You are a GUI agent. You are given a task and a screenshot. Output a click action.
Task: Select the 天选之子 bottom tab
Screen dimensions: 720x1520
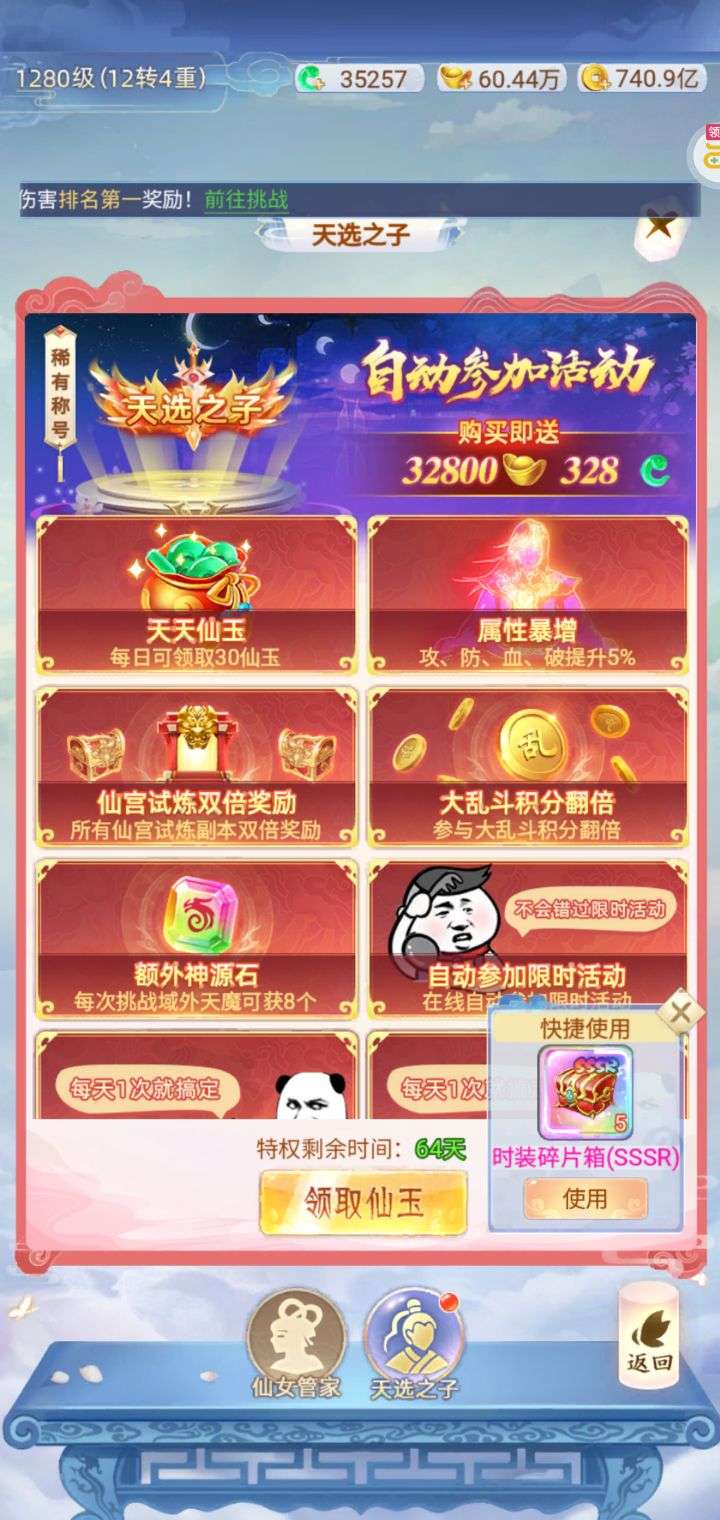tap(413, 1344)
